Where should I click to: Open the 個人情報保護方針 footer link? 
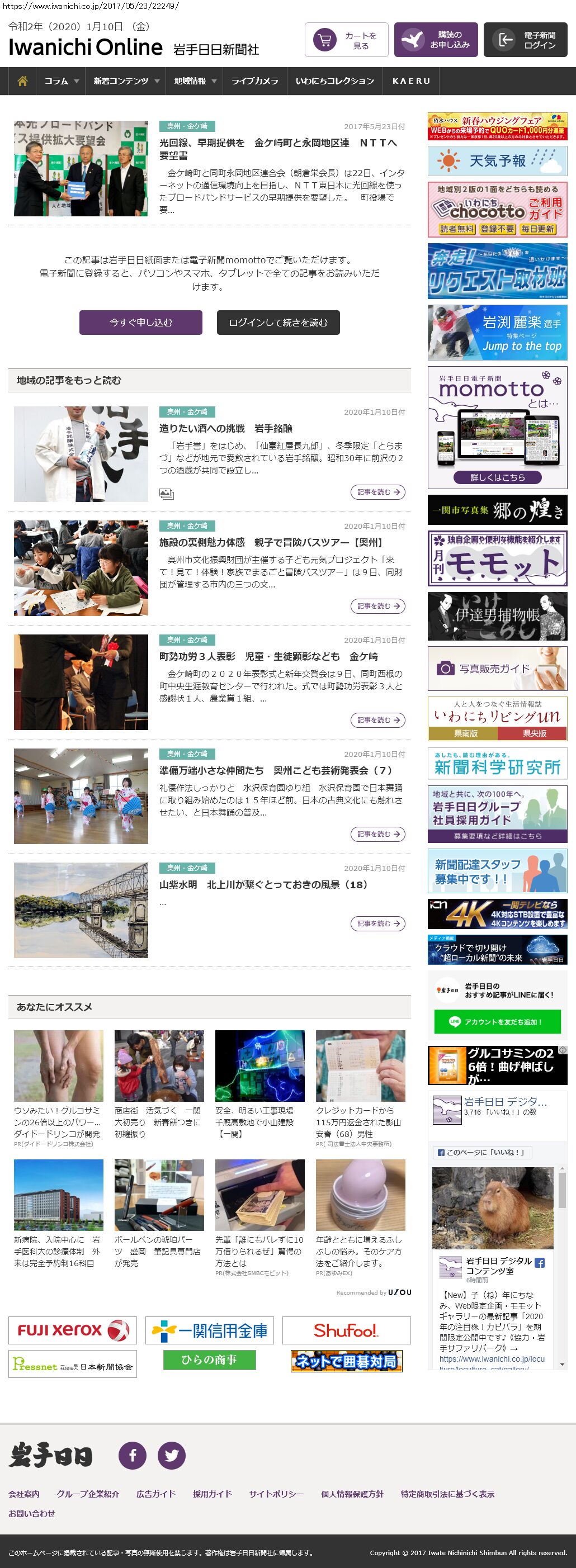click(x=352, y=1494)
